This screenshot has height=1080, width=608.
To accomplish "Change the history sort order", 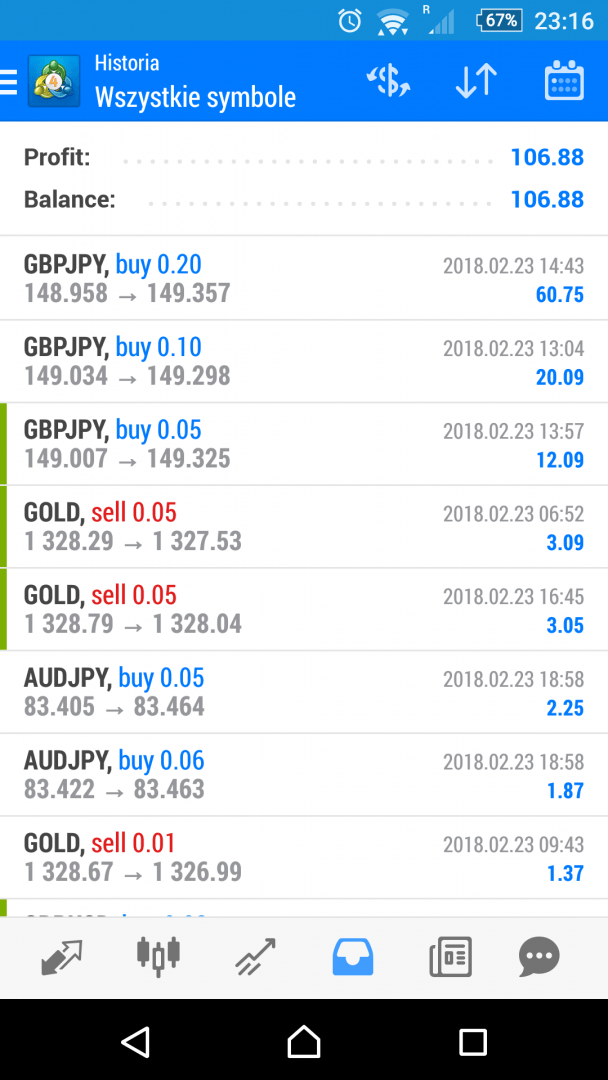I will 476,82.
